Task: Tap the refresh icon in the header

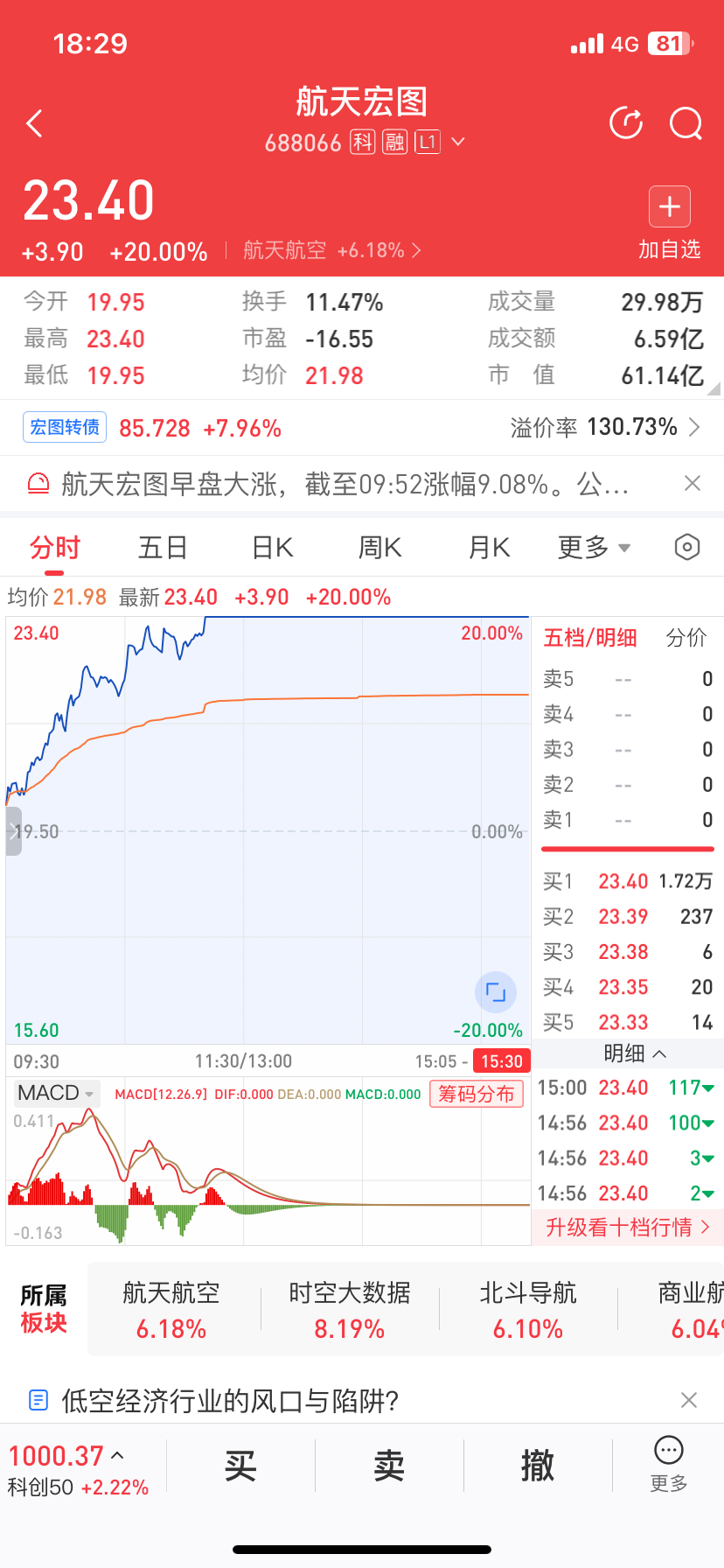Action: tap(626, 123)
